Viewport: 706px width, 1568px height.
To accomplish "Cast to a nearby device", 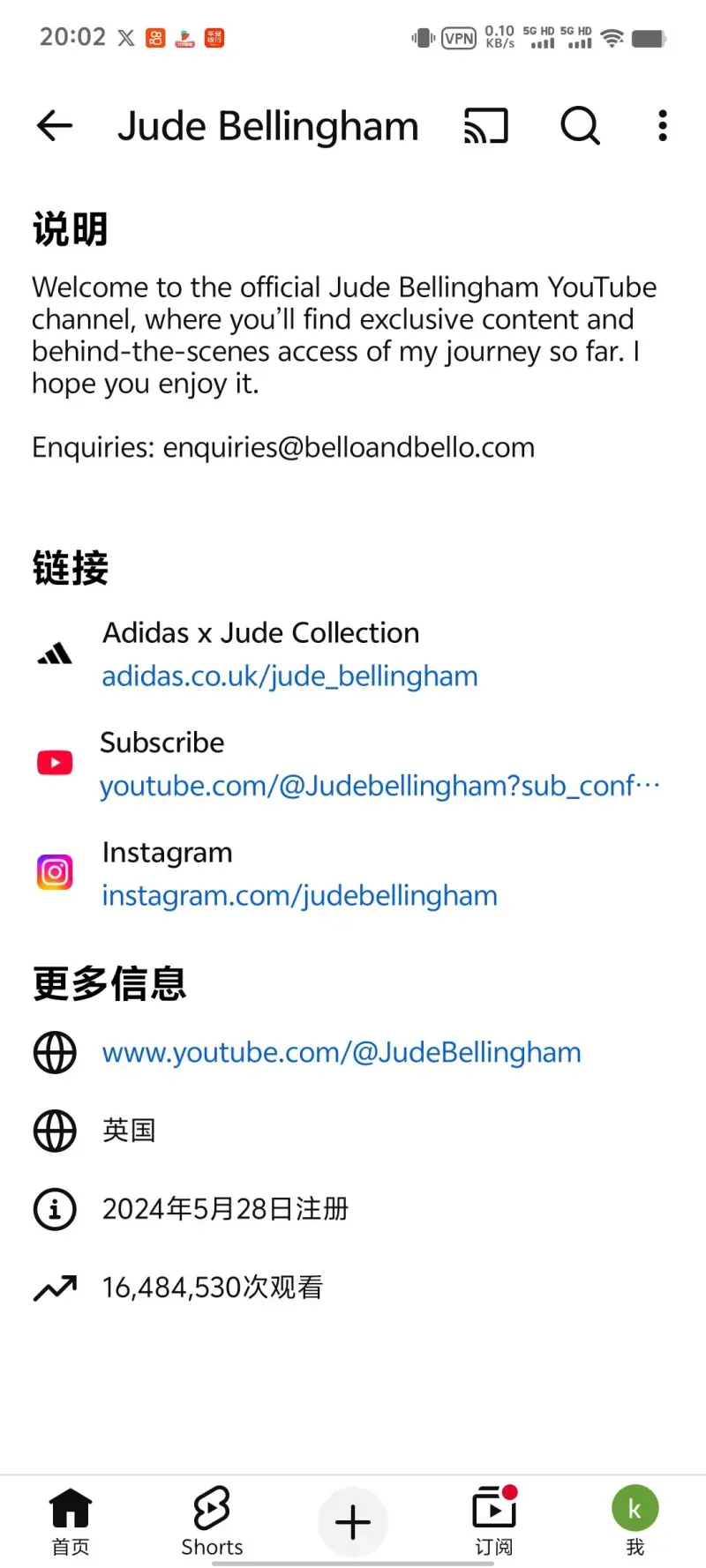I will [486, 126].
